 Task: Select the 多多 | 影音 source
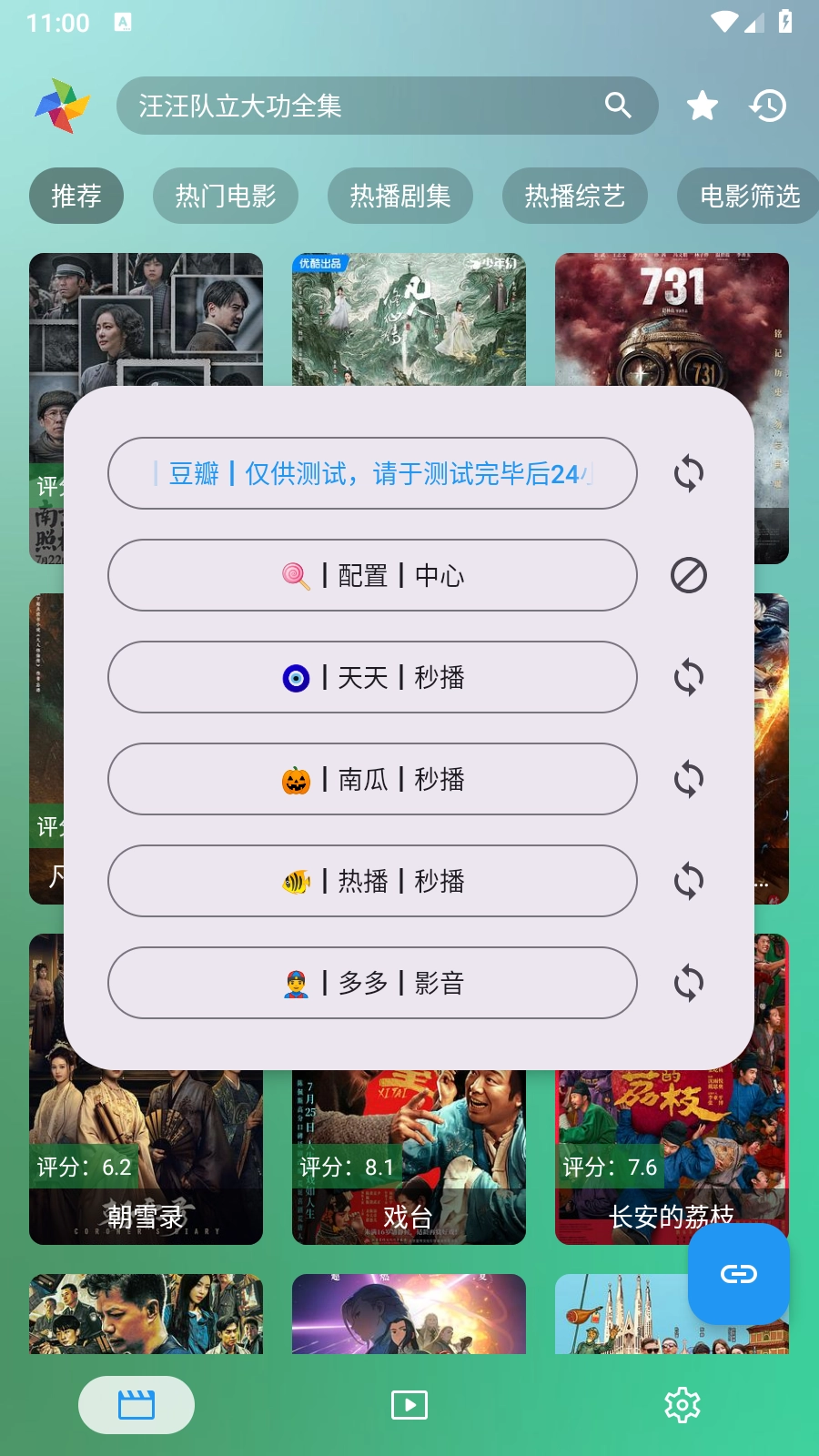[x=371, y=983]
